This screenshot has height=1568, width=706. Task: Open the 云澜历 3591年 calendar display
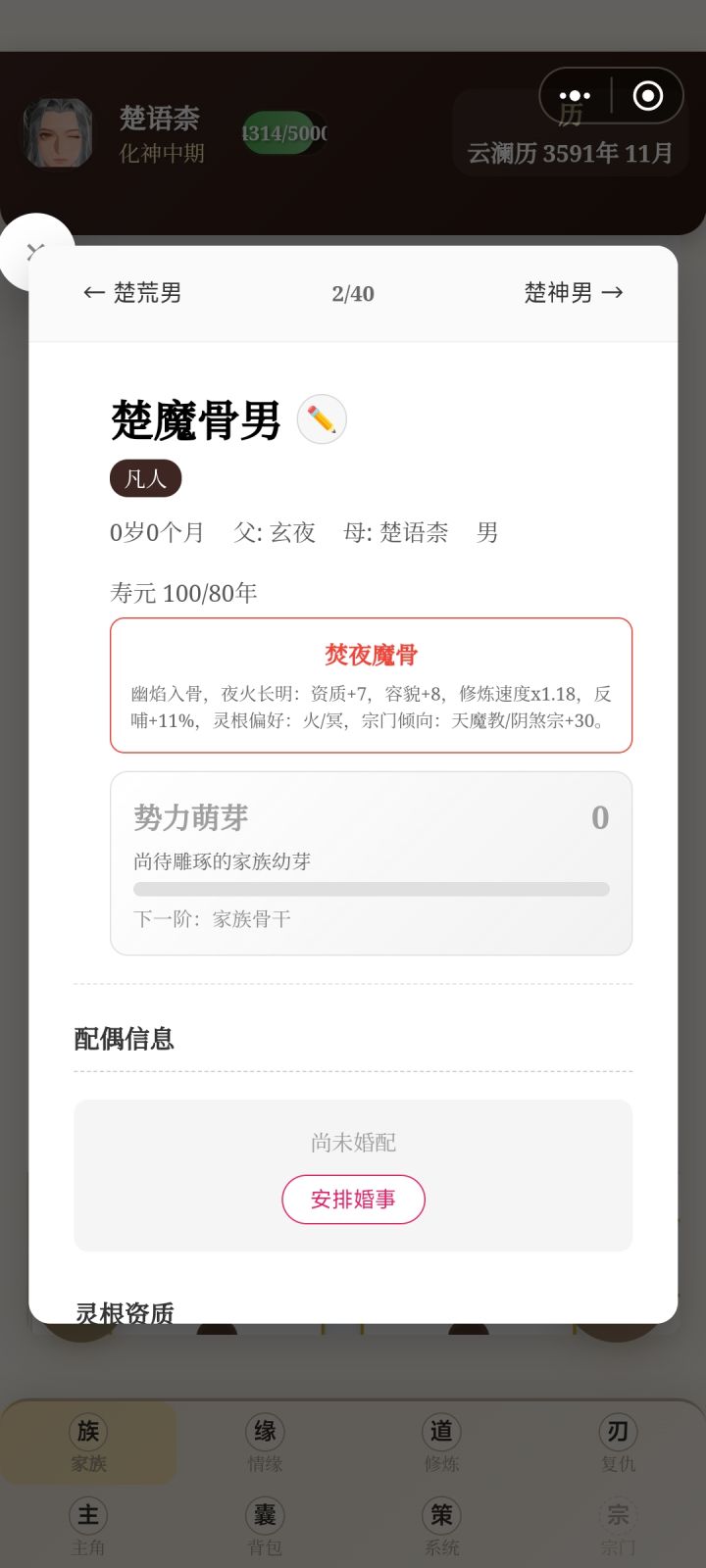point(570,153)
